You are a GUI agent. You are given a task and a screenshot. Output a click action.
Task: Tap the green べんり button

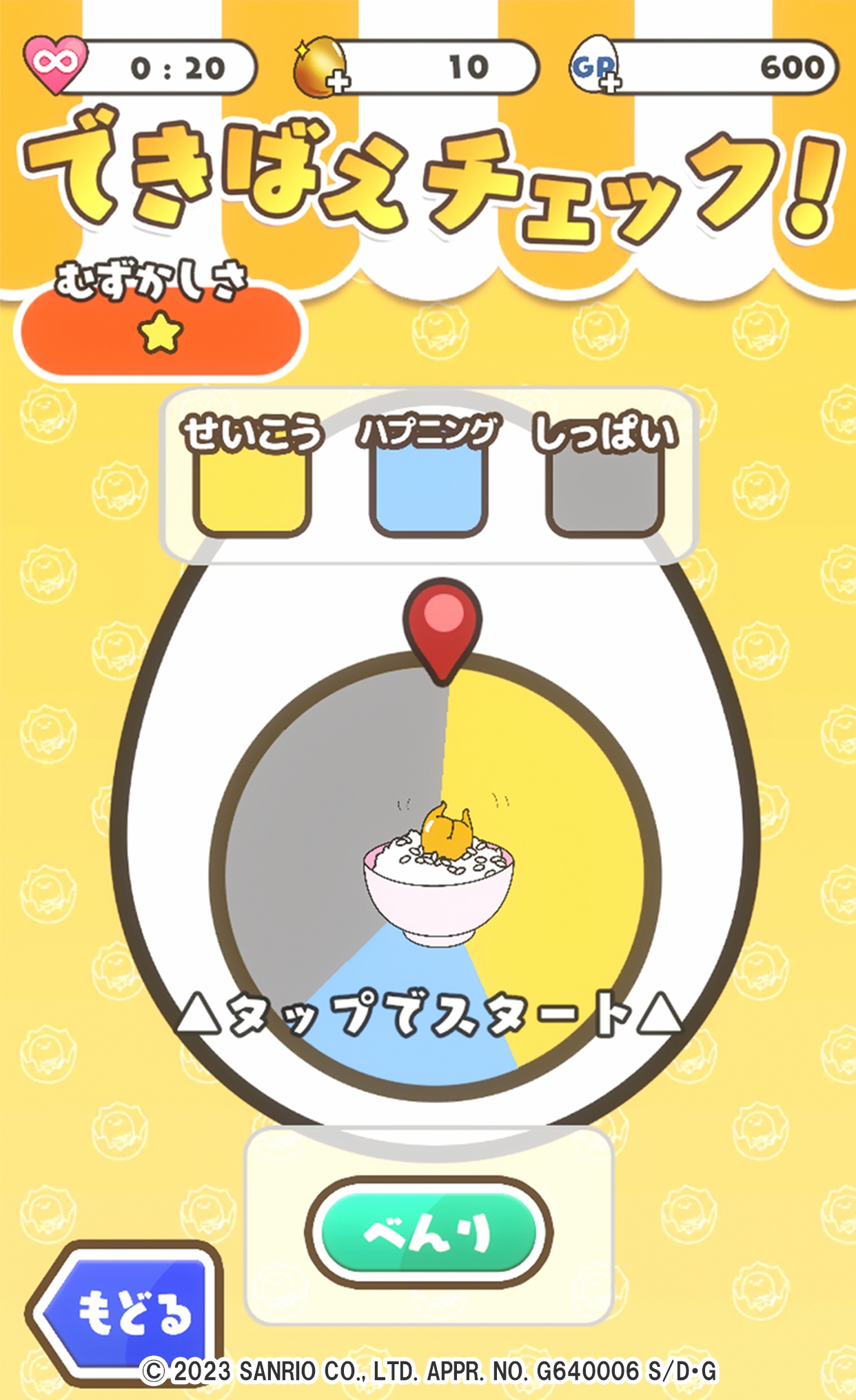429,1233
